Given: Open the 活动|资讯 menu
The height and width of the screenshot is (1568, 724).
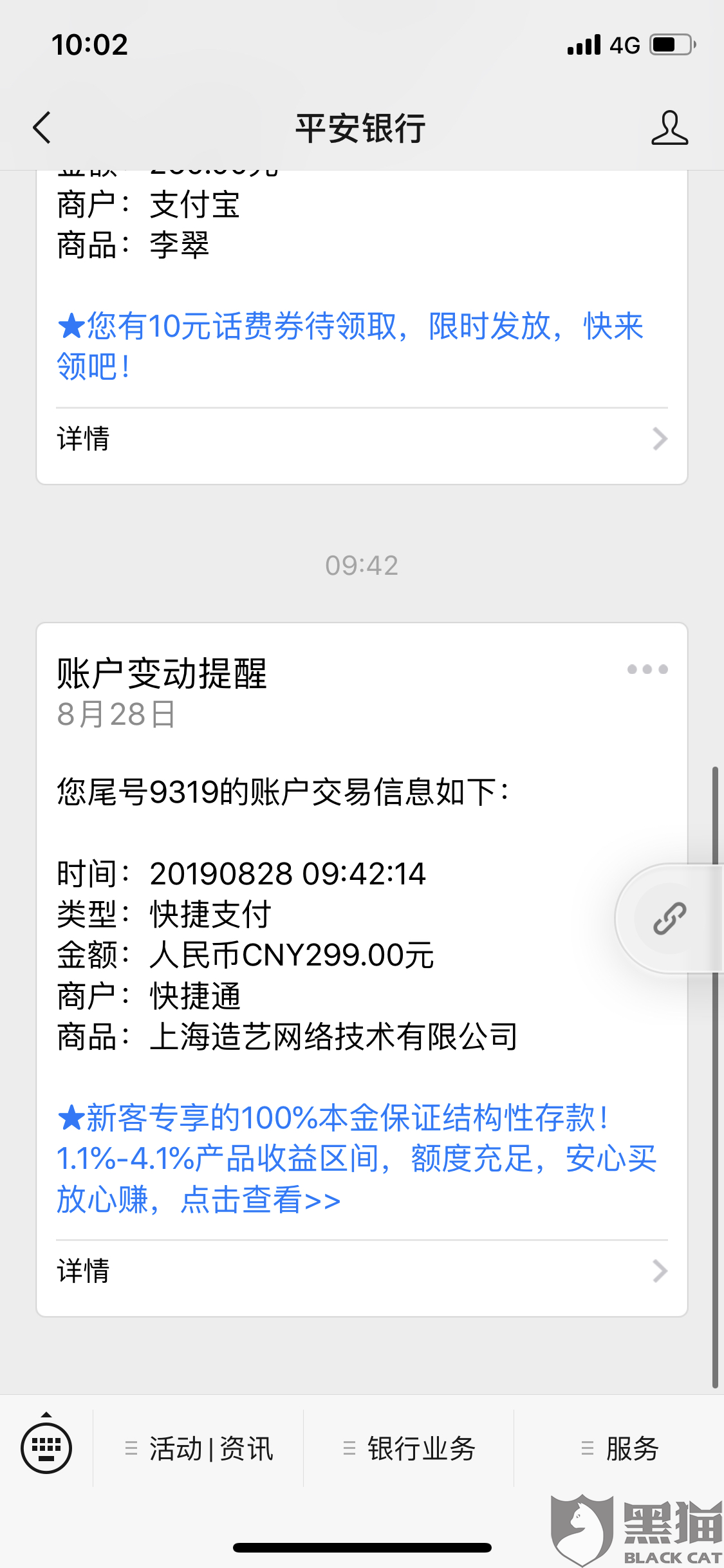Looking at the screenshot, I should (x=200, y=1449).
